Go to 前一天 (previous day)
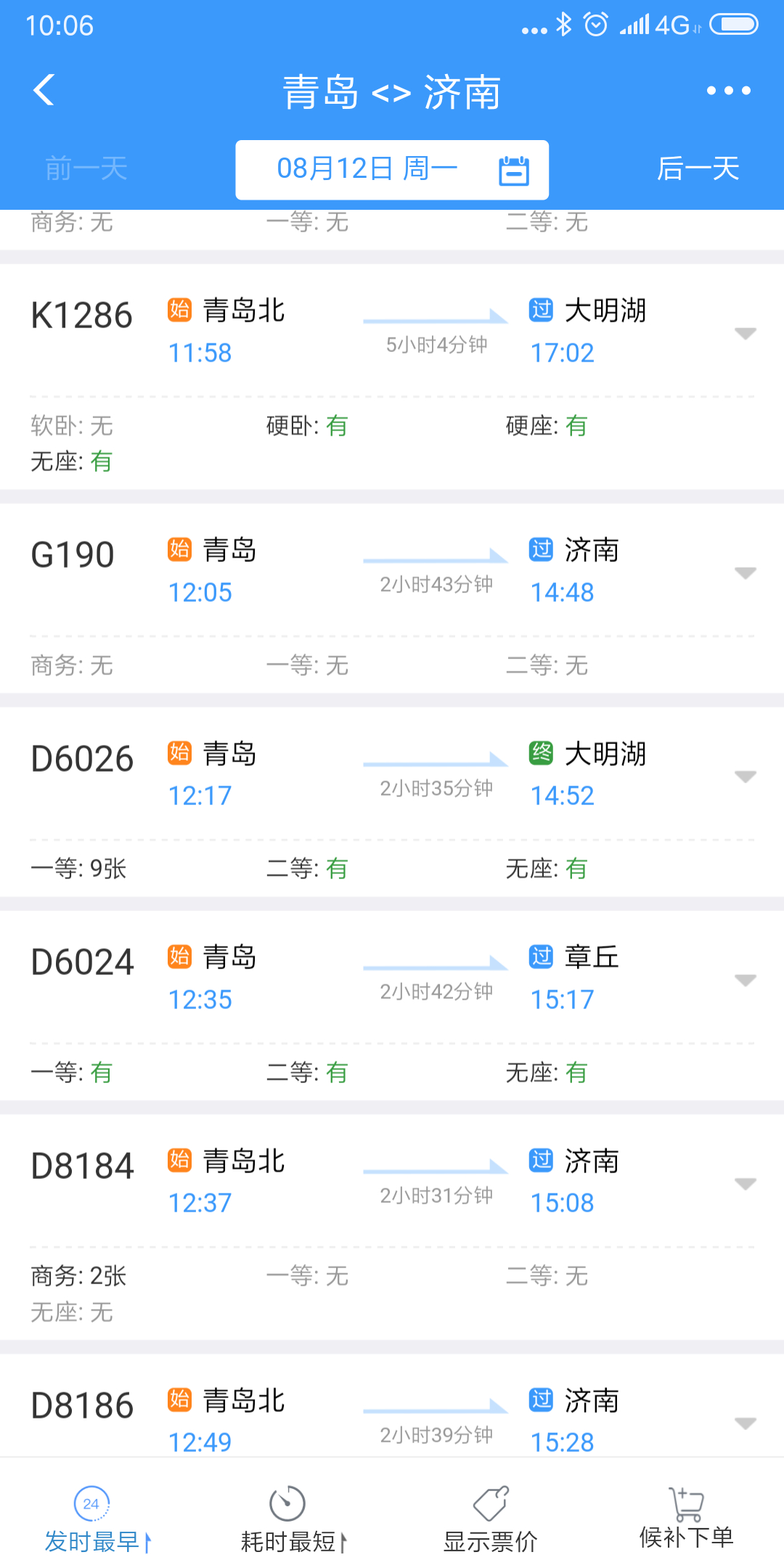This screenshot has height=1568, width=784. [x=86, y=169]
